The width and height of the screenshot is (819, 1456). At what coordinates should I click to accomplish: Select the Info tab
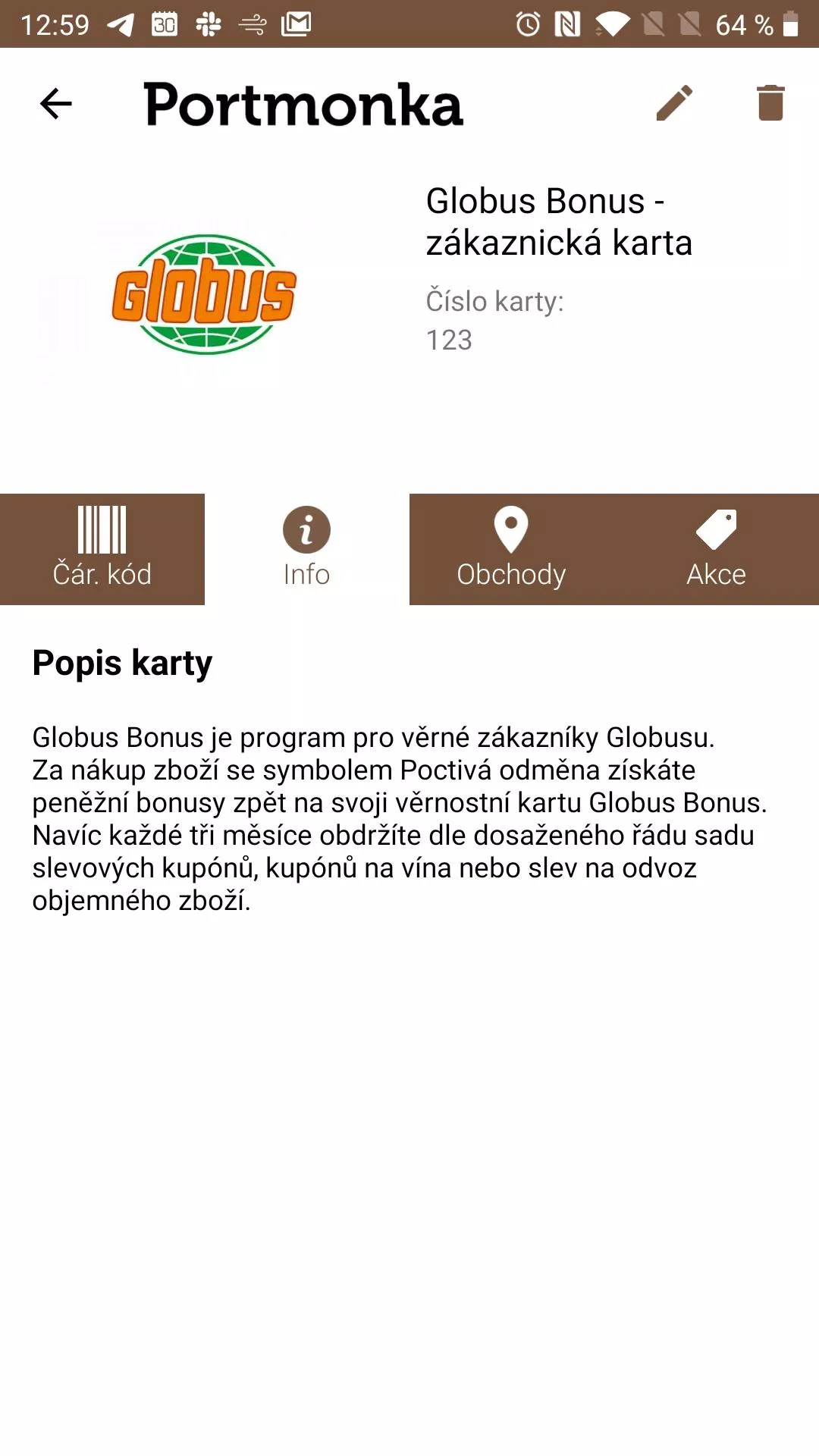pos(307,549)
